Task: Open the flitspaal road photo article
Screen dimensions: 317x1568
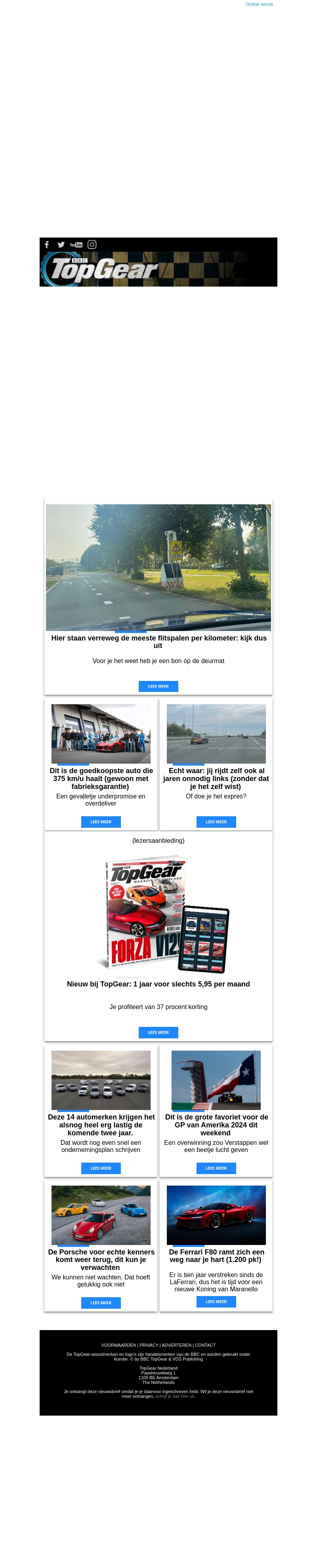Action: pos(158,567)
